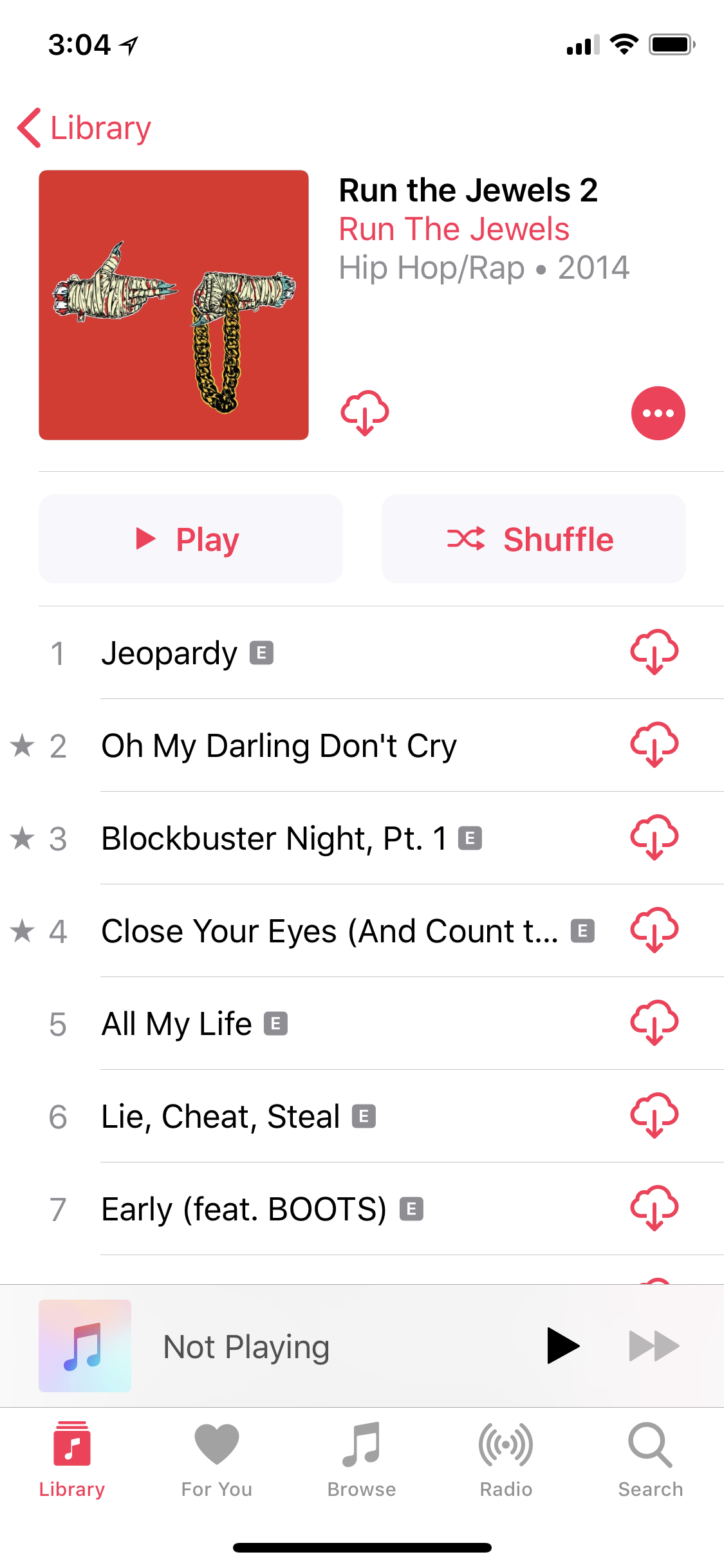This screenshot has width=724, height=1568.
Task: Shuffle the album's songs
Action: pos(533,539)
